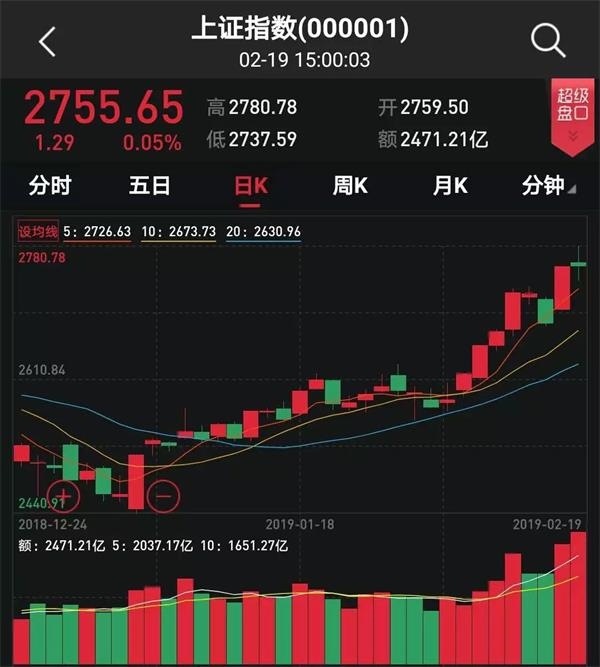Open the 设均线 moving average settings
Viewport: 600px width, 667px height.
[37, 232]
